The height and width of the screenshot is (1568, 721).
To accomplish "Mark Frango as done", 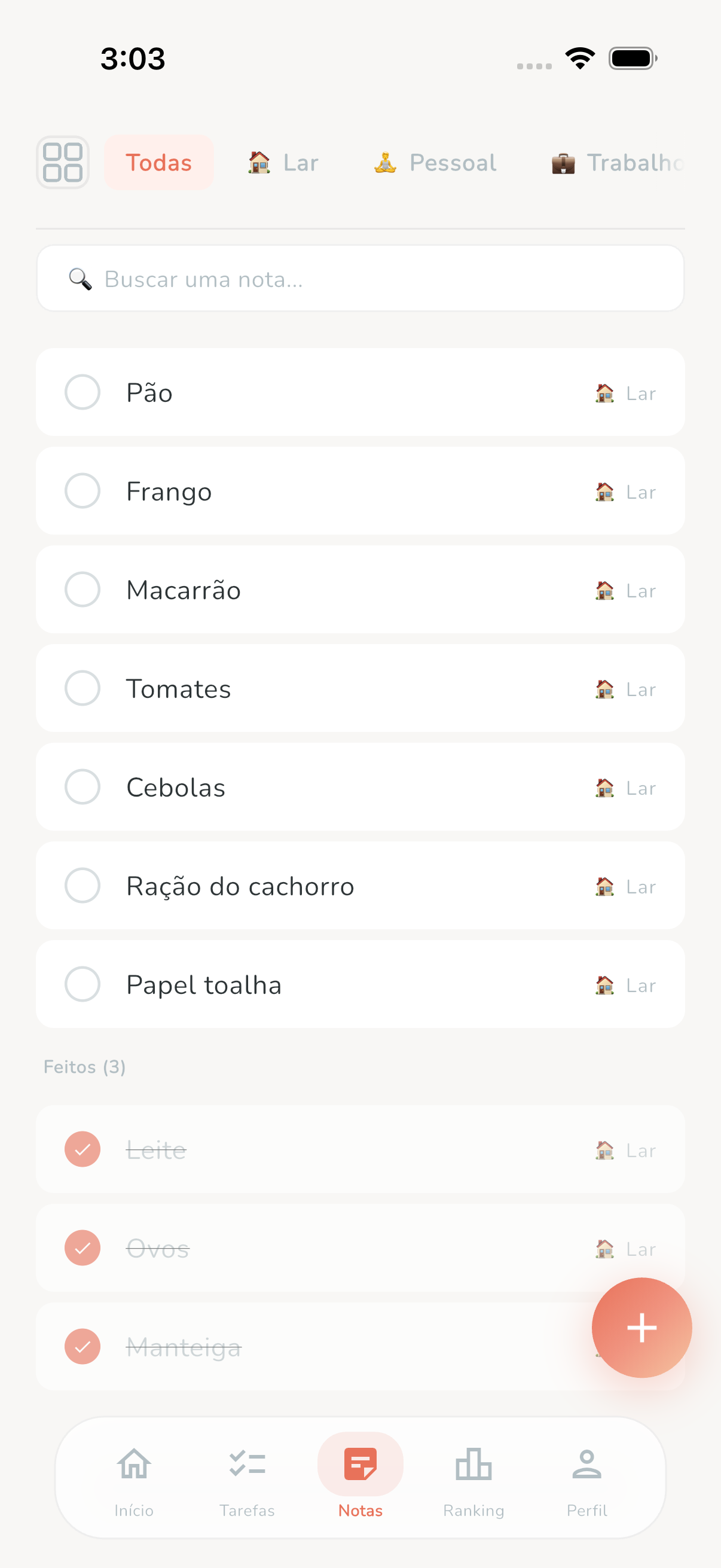I will click(x=82, y=490).
